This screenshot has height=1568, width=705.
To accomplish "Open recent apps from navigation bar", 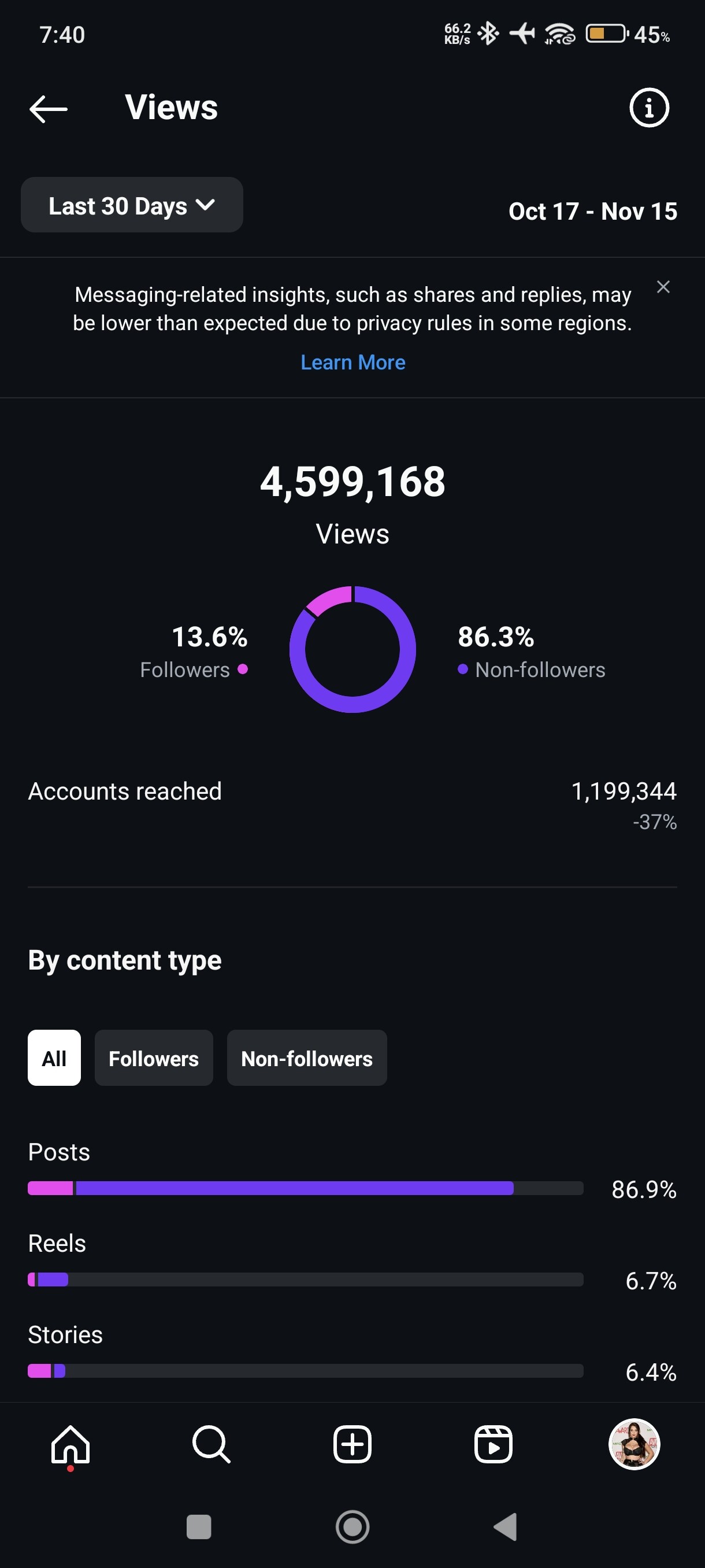I will pos(199,1526).
